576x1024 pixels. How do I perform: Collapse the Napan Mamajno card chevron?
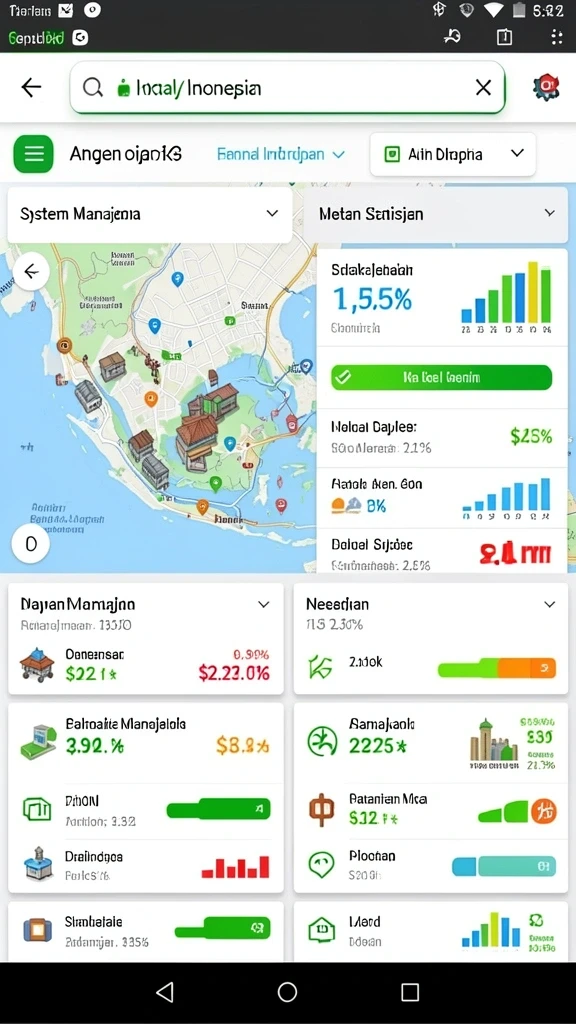click(x=263, y=605)
